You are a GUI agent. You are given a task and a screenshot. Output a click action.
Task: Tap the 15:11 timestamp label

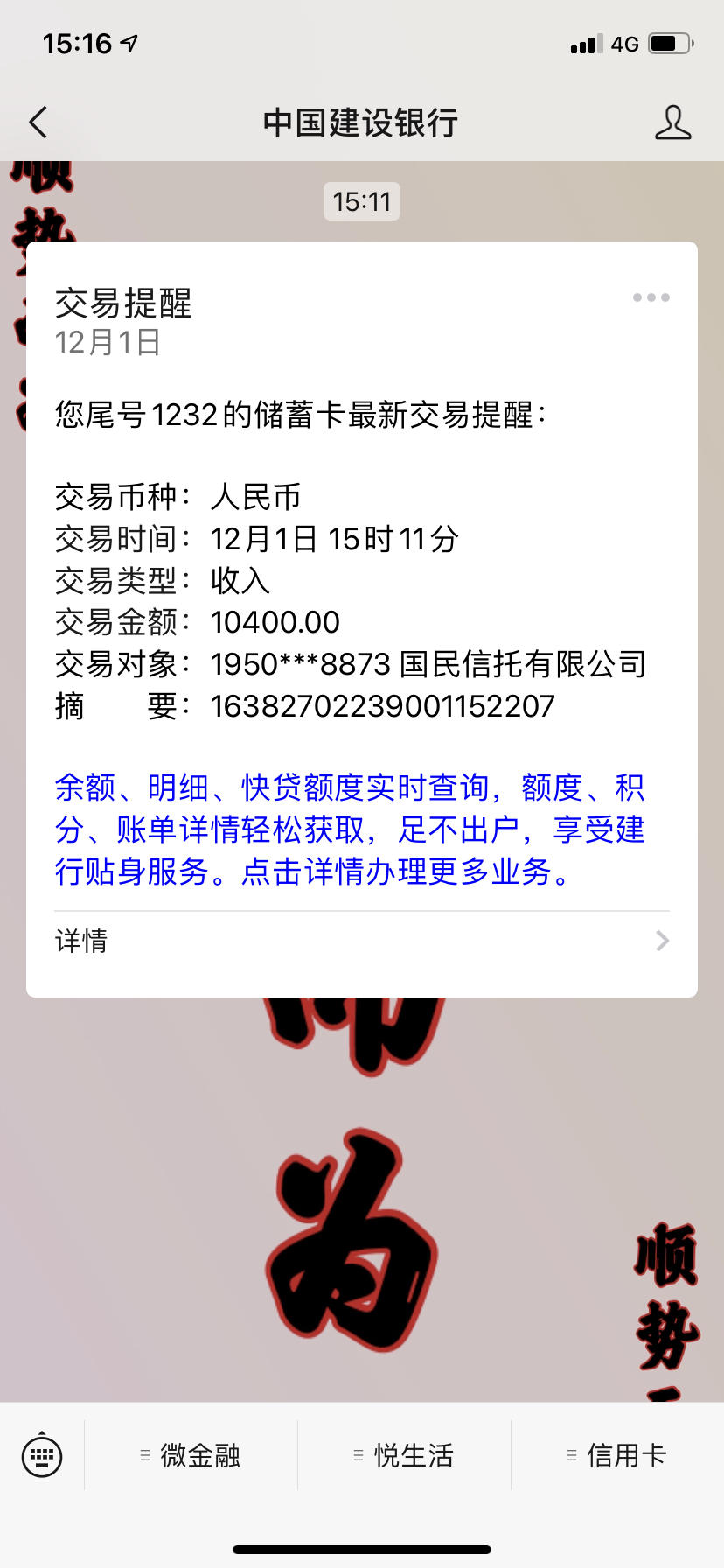pyautogui.click(x=362, y=201)
